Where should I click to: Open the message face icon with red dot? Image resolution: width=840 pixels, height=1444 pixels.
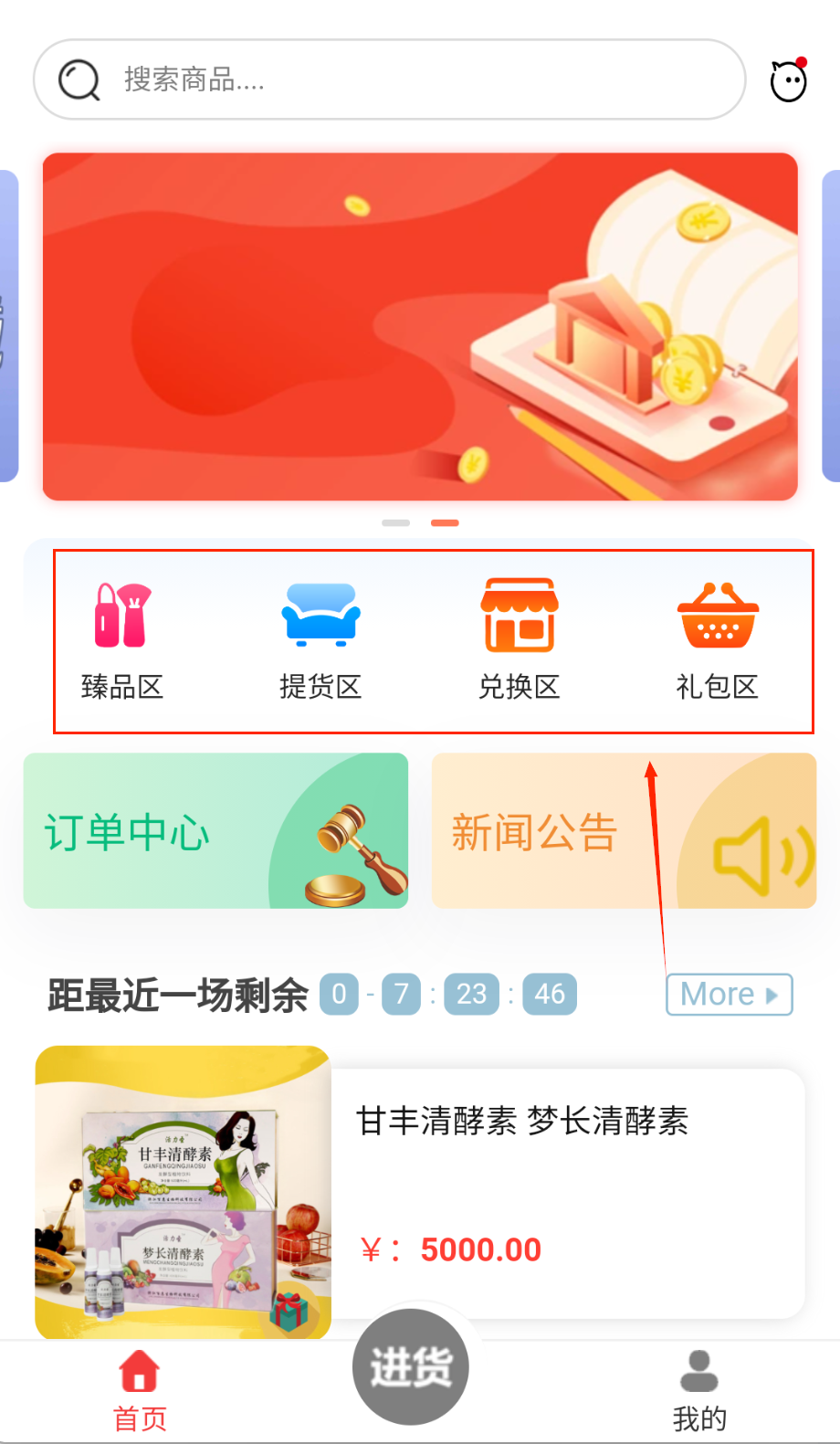(788, 81)
